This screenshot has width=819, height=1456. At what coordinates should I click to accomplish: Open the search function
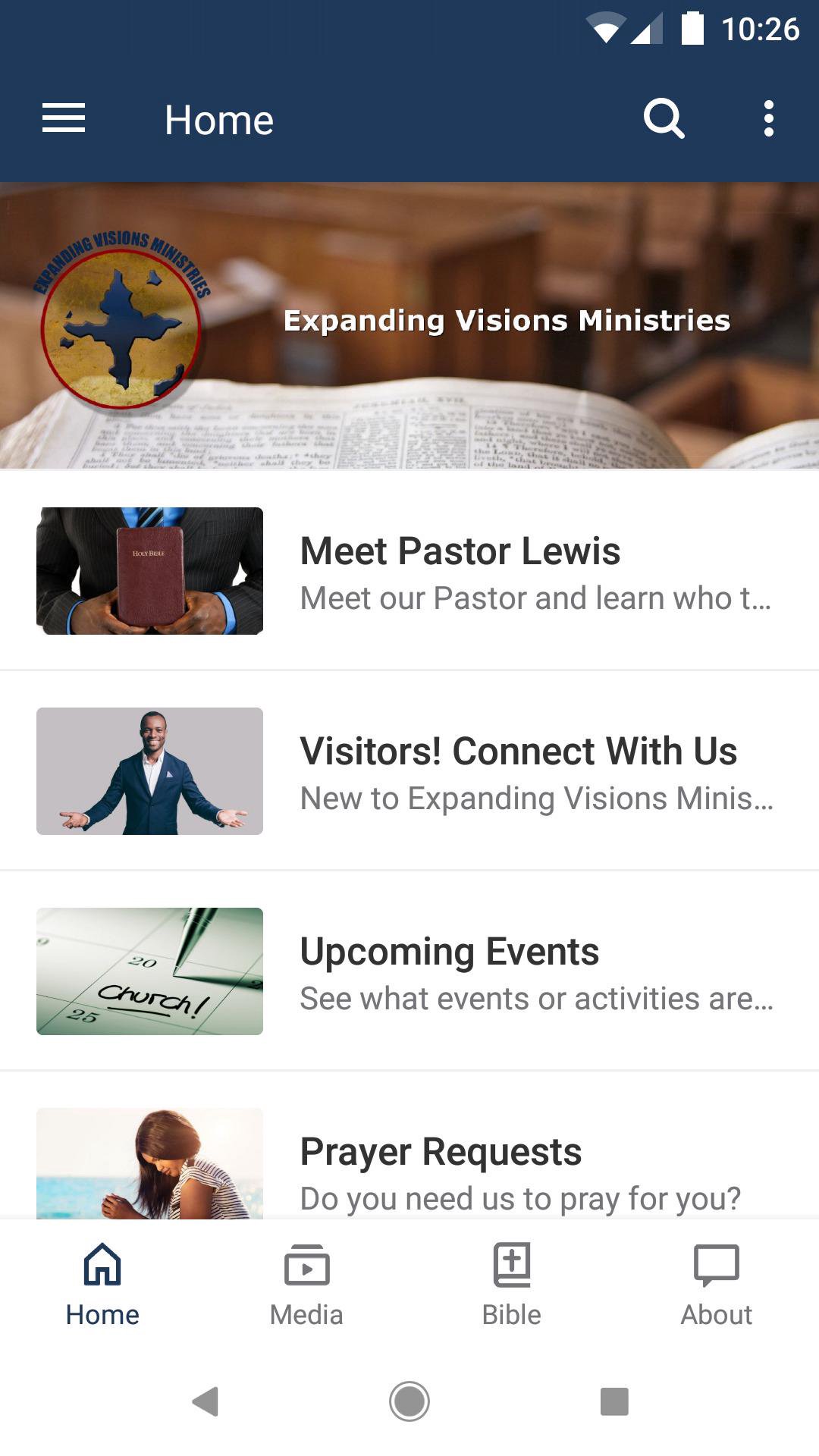click(664, 118)
